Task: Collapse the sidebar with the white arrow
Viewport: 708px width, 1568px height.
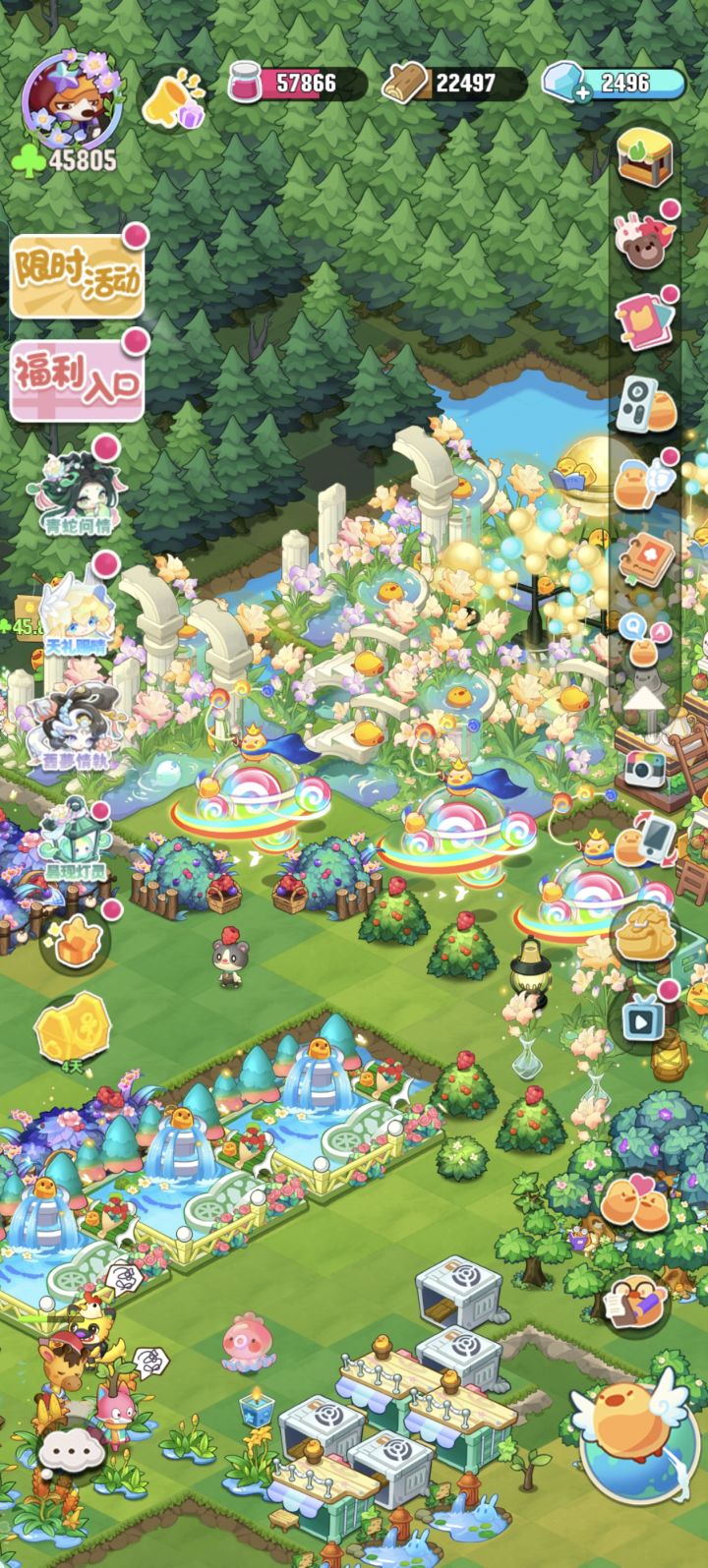Action: (x=644, y=698)
